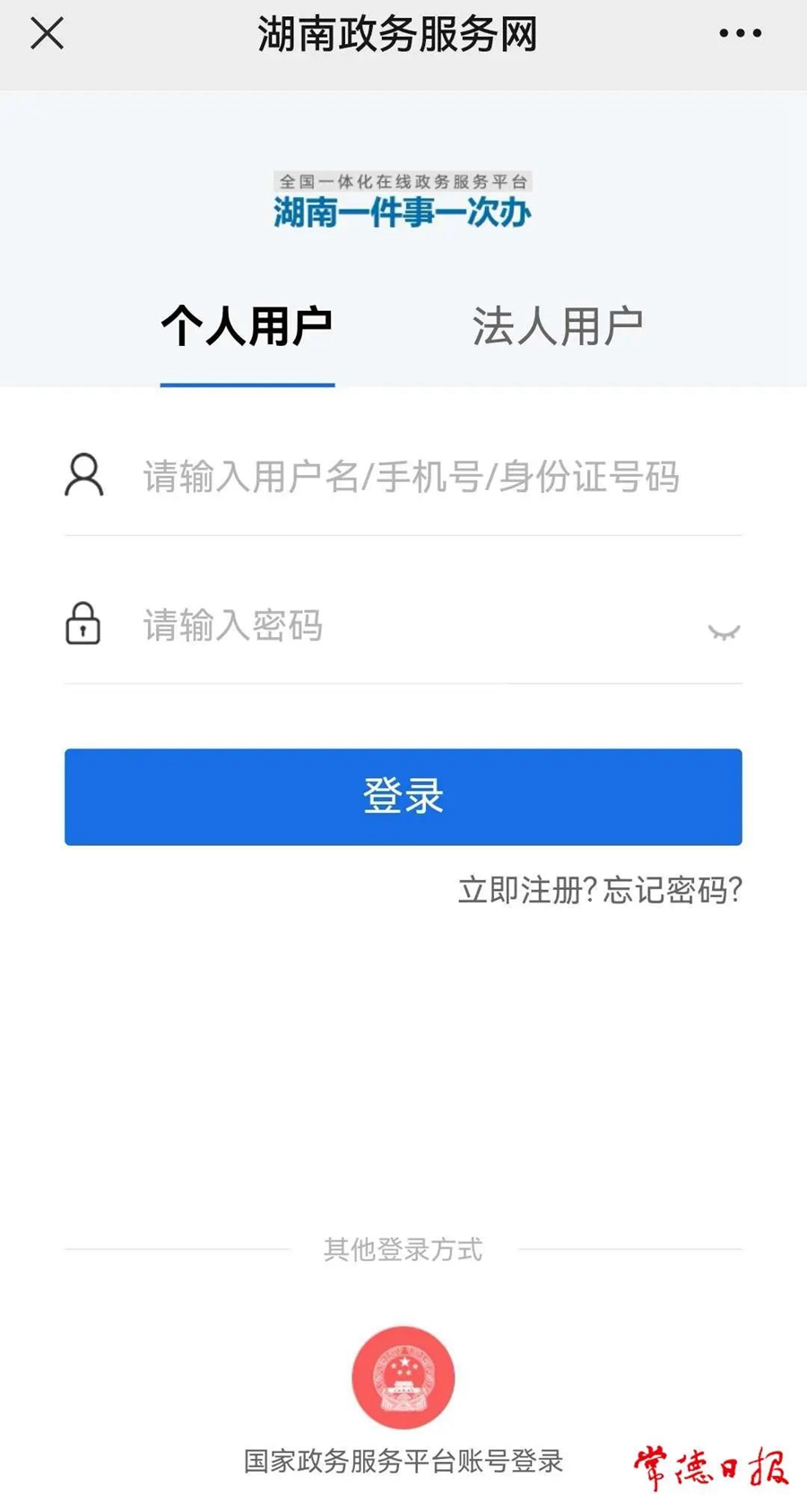This screenshot has width=807, height=1512.
Task: Log in with 国家政务服务平台 account
Action: pos(403,1378)
